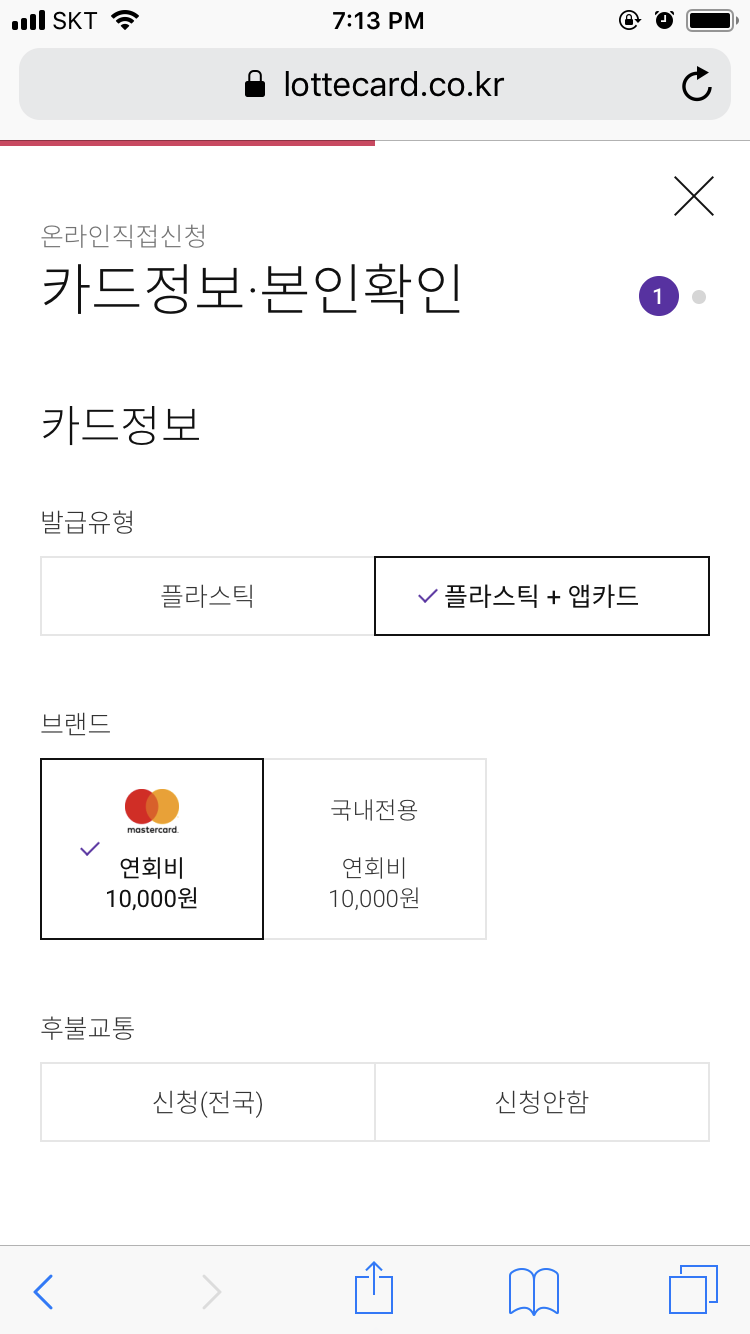
Task: Open the Safari share sheet
Action: (x=374, y=1288)
